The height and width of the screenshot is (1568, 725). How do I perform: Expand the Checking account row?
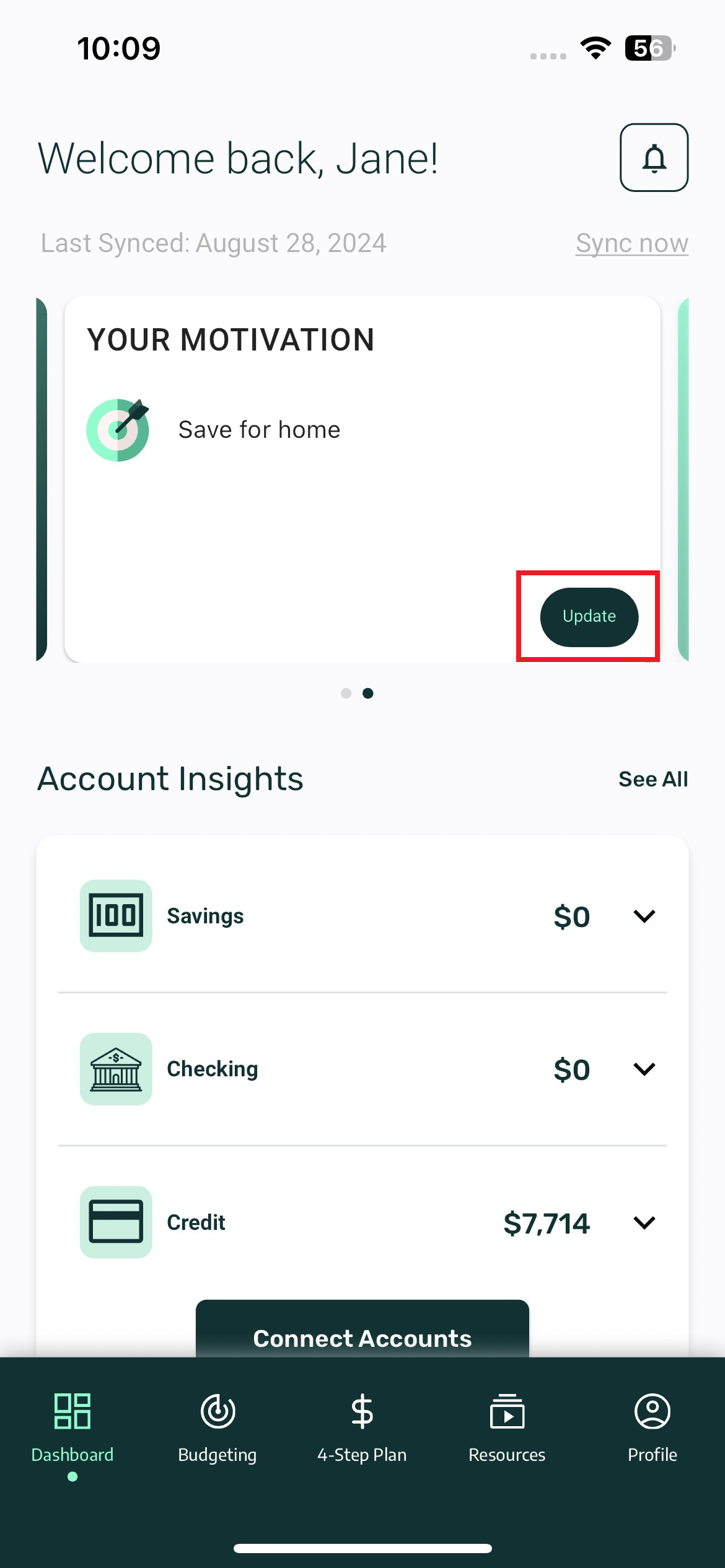pos(644,1069)
